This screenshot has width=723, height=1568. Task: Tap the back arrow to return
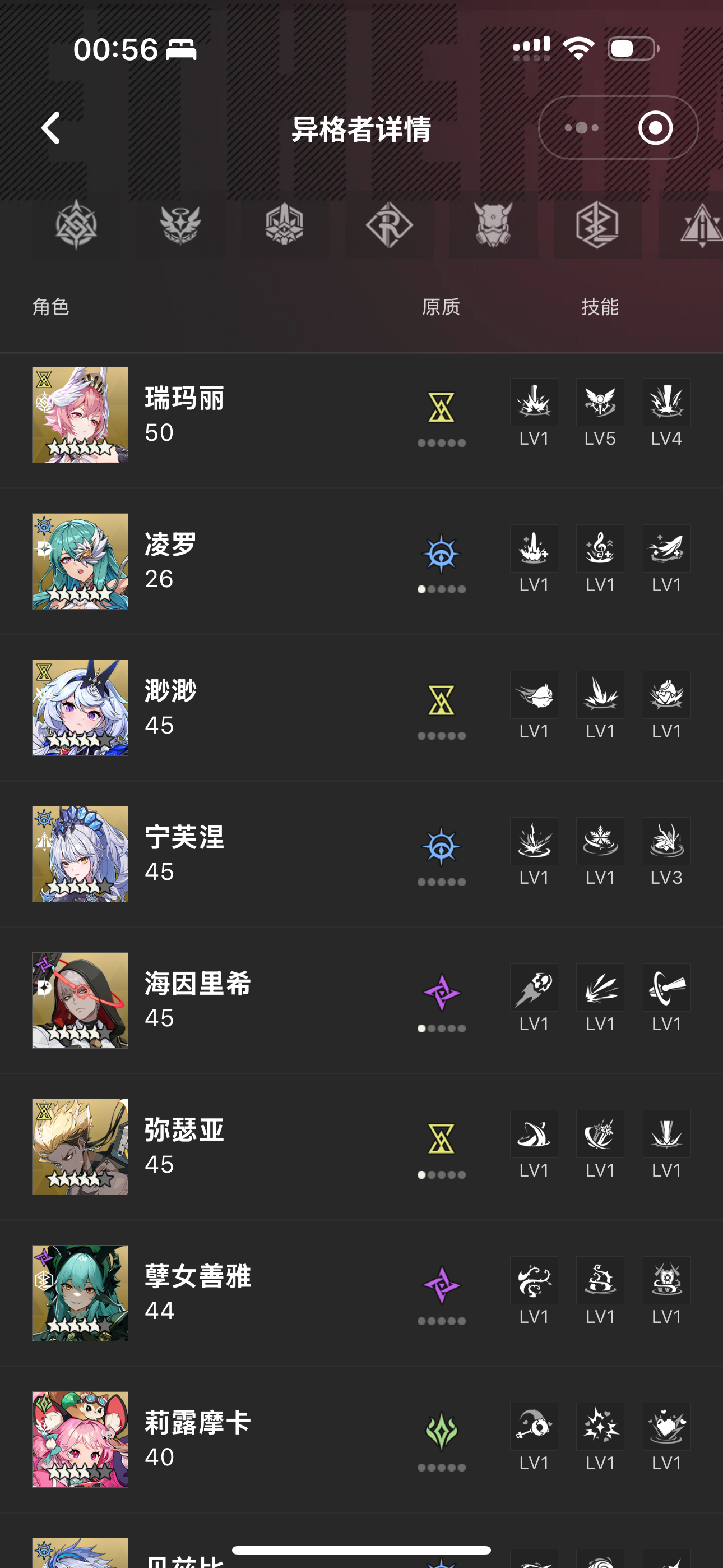coord(52,128)
